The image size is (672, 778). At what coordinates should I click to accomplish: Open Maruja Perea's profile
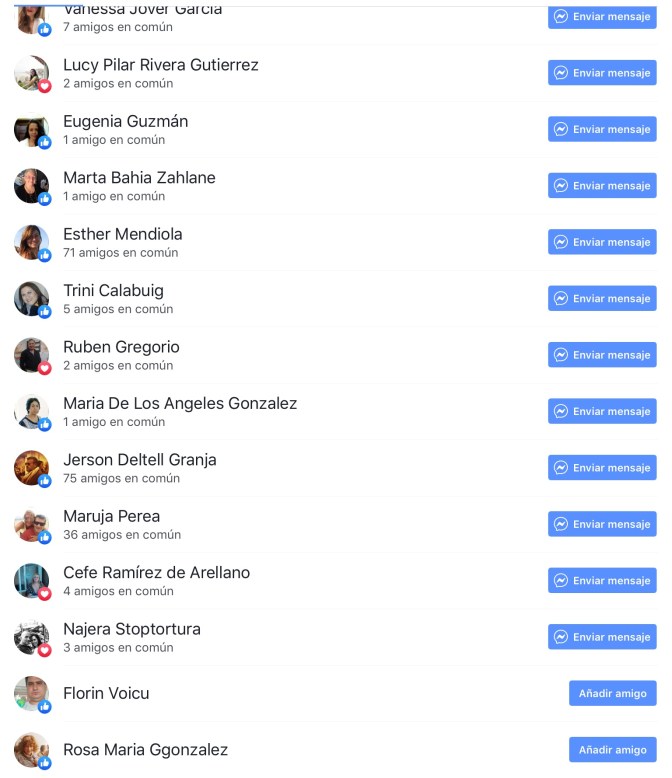coord(111,516)
